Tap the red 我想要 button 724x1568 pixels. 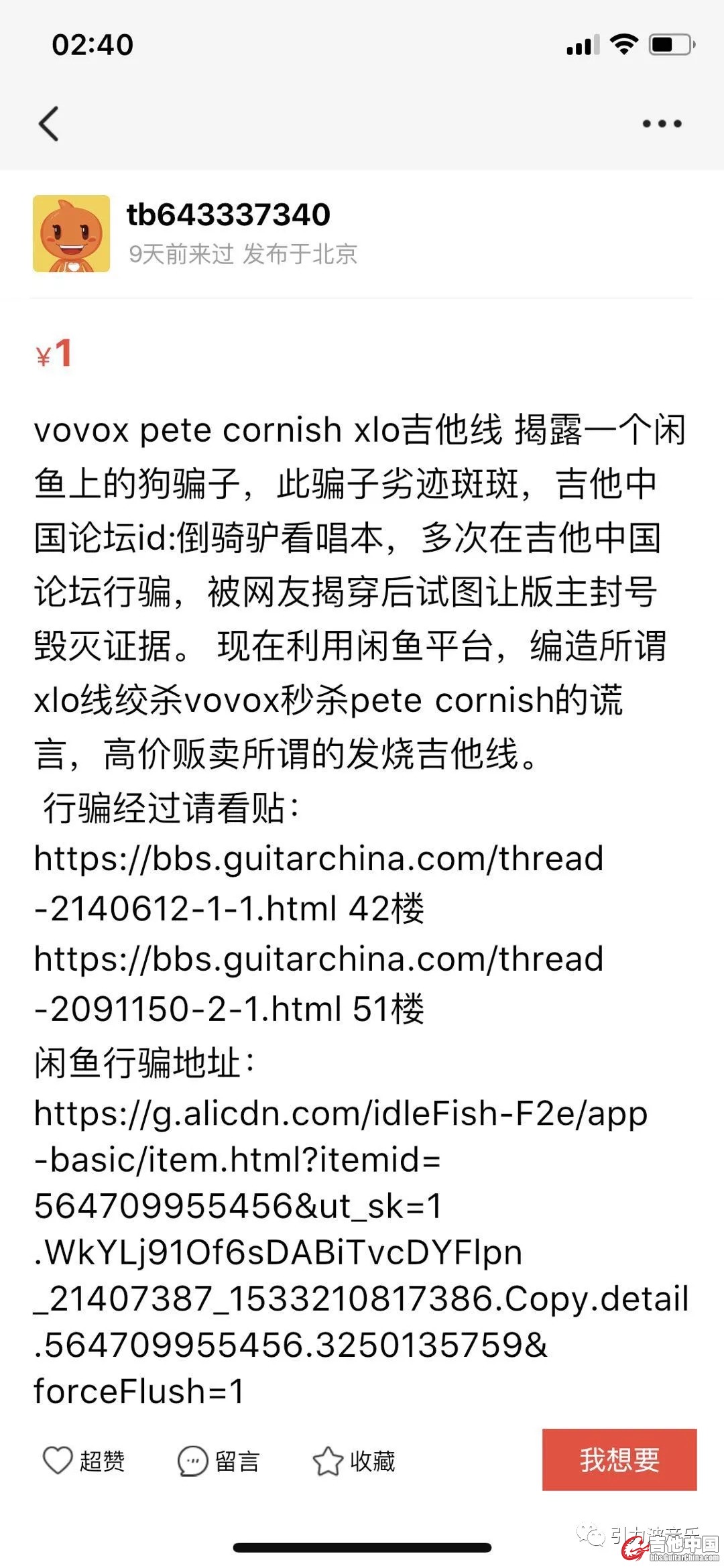619,1459
